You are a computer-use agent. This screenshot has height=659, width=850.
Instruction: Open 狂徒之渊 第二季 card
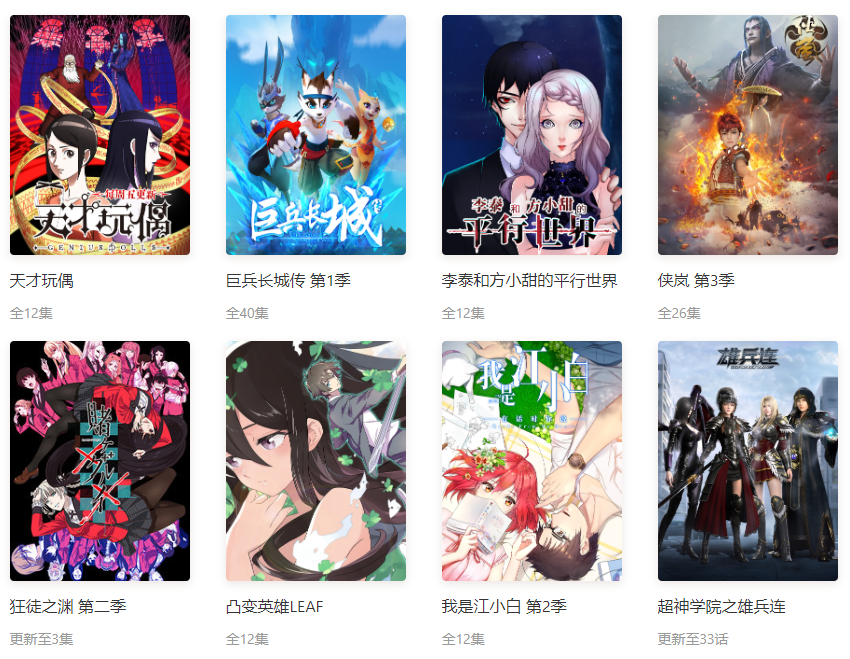(100, 461)
